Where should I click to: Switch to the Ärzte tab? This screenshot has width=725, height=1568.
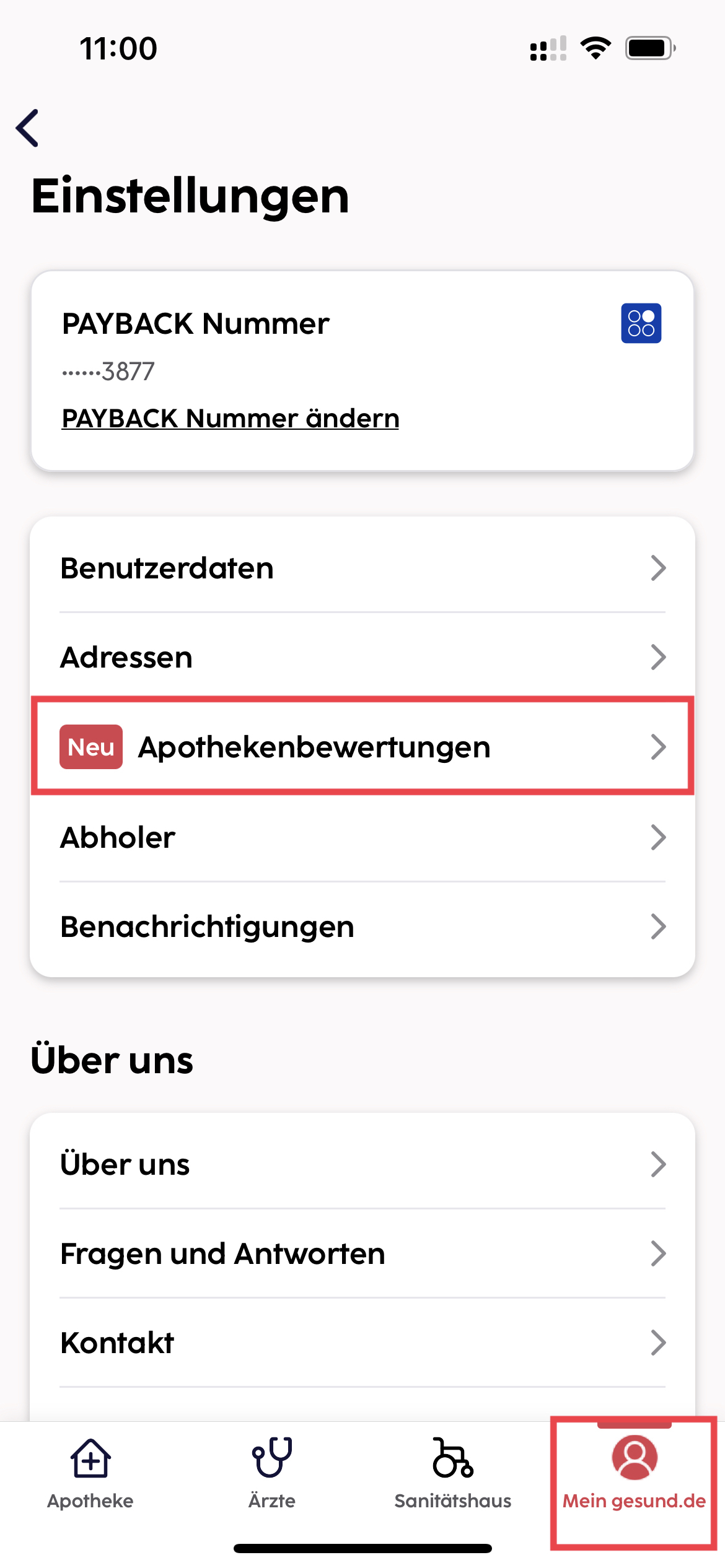(271, 1474)
